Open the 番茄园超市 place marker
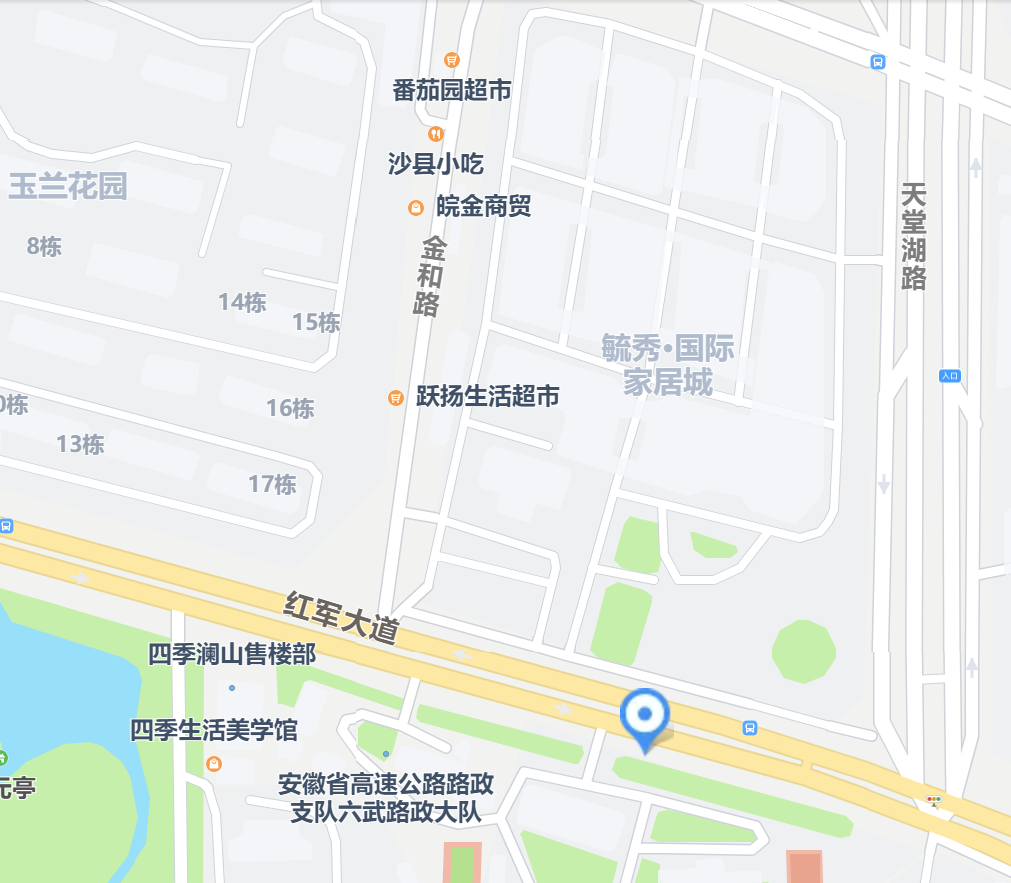This screenshot has height=883, width=1011. [452, 61]
